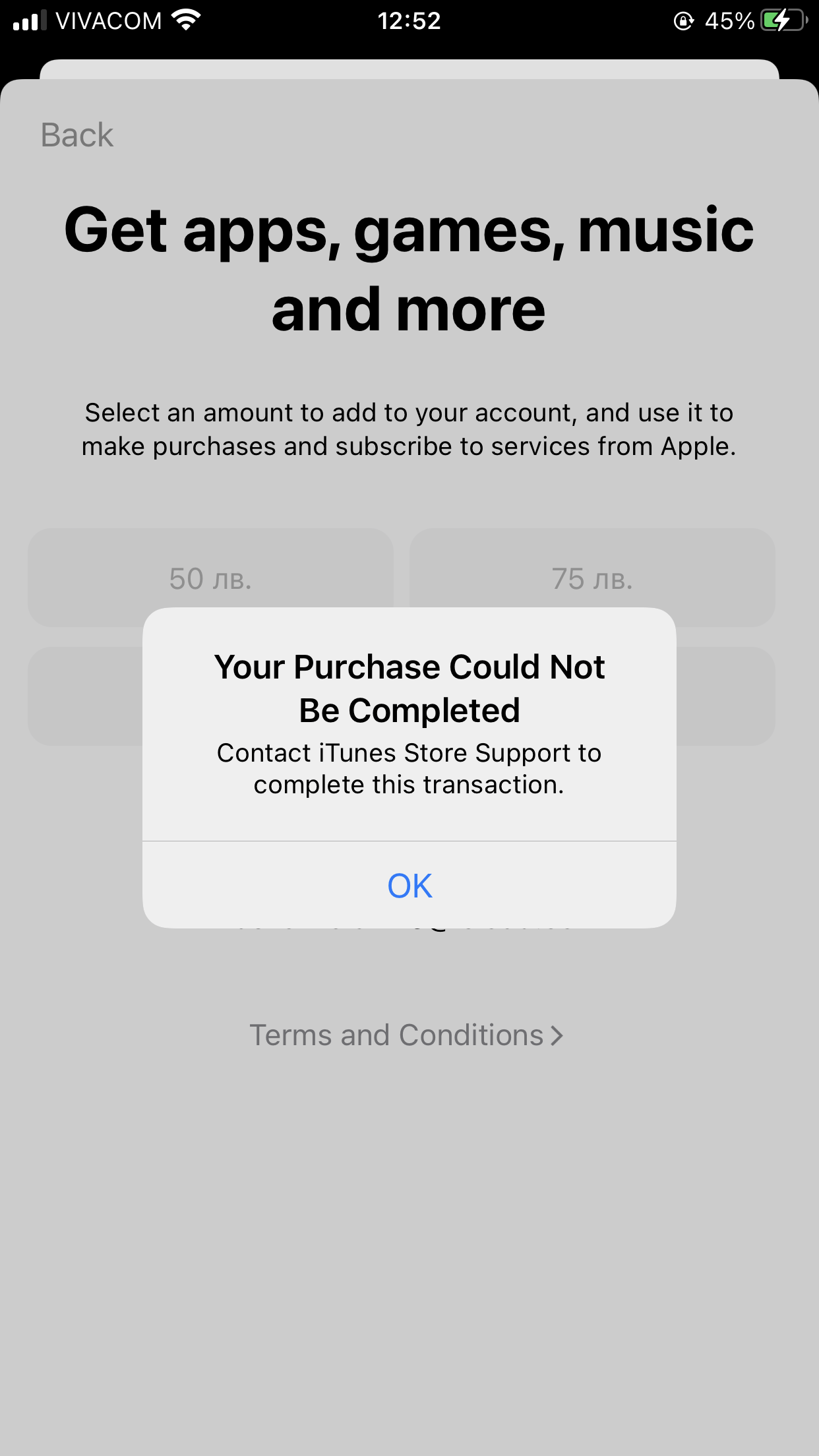This screenshot has height=1456, width=819.
Task: Dismiss the purchase error with OK
Action: (409, 885)
